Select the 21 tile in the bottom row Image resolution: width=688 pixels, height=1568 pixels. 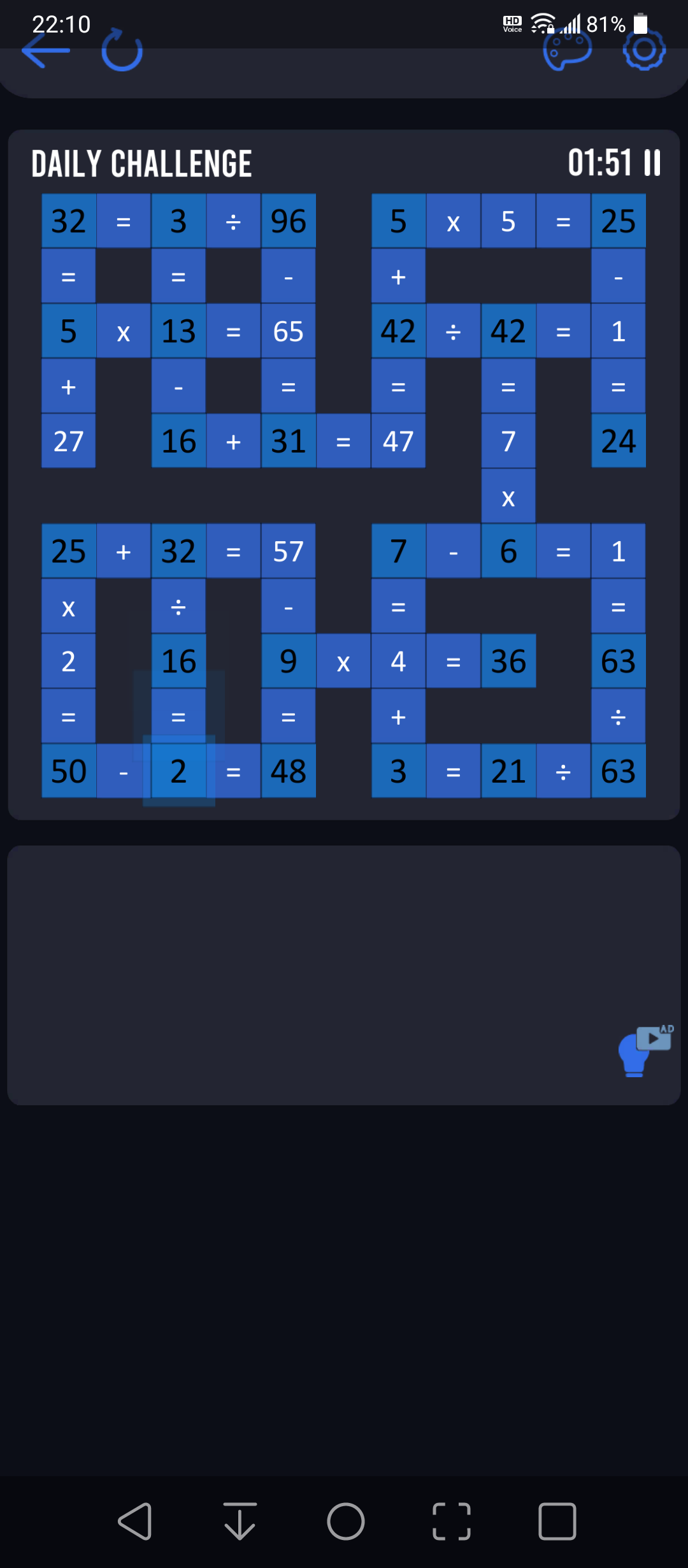click(508, 771)
